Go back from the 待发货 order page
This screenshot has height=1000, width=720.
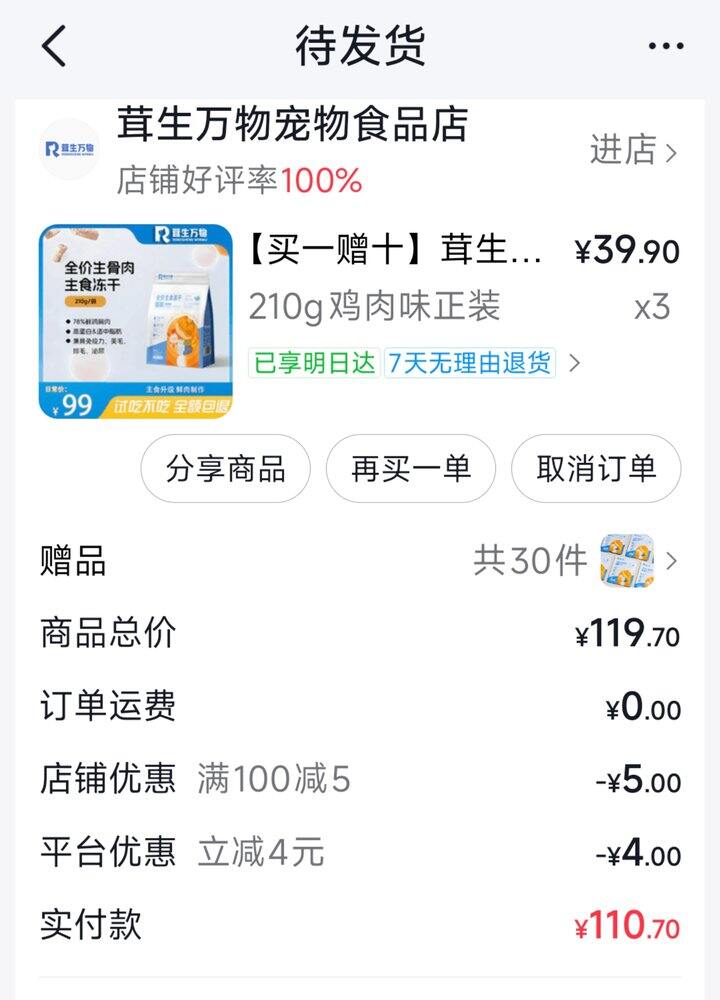[x=55, y=46]
